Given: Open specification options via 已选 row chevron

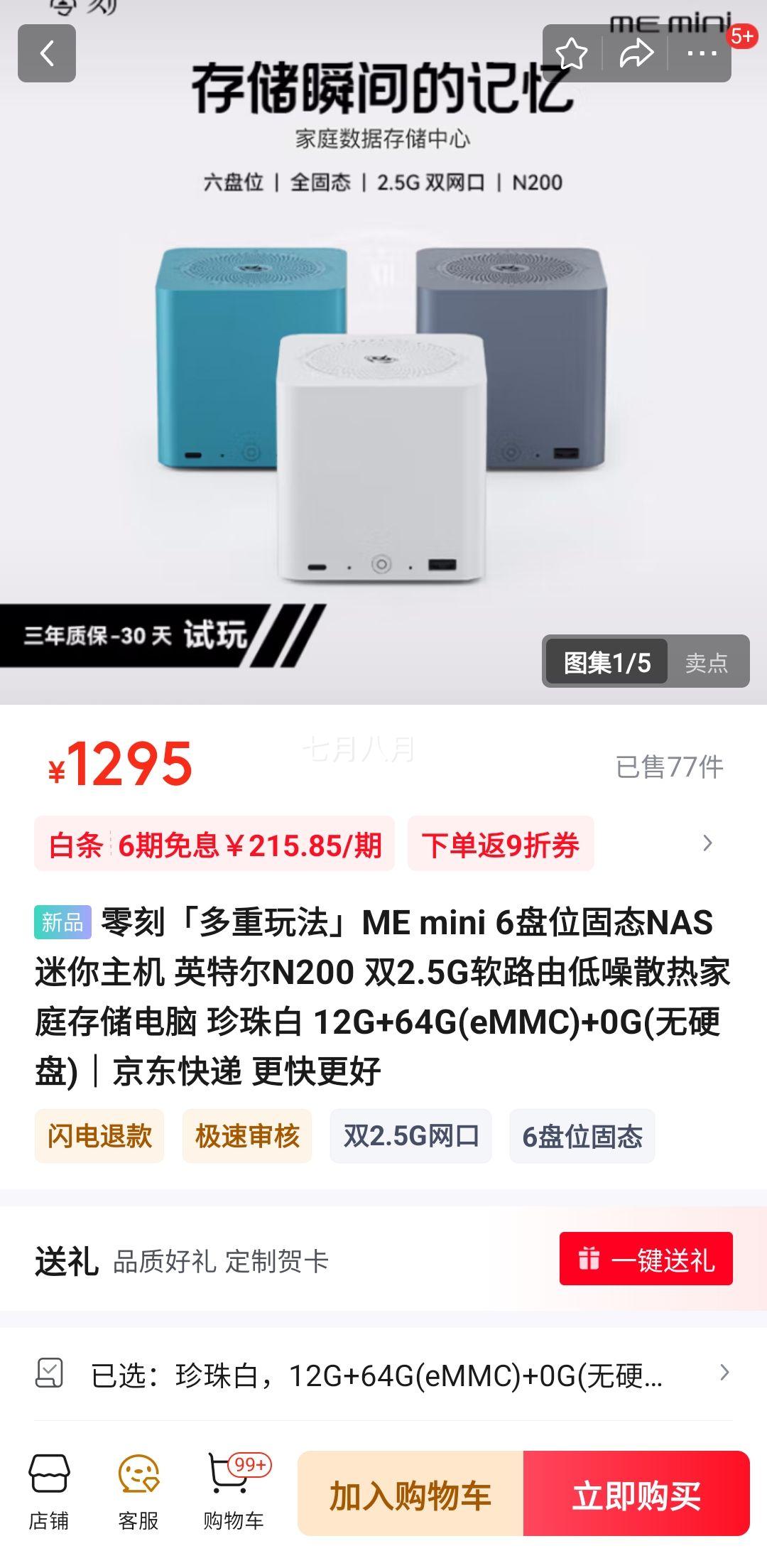Looking at the screenshot, I should (724, 1371).
